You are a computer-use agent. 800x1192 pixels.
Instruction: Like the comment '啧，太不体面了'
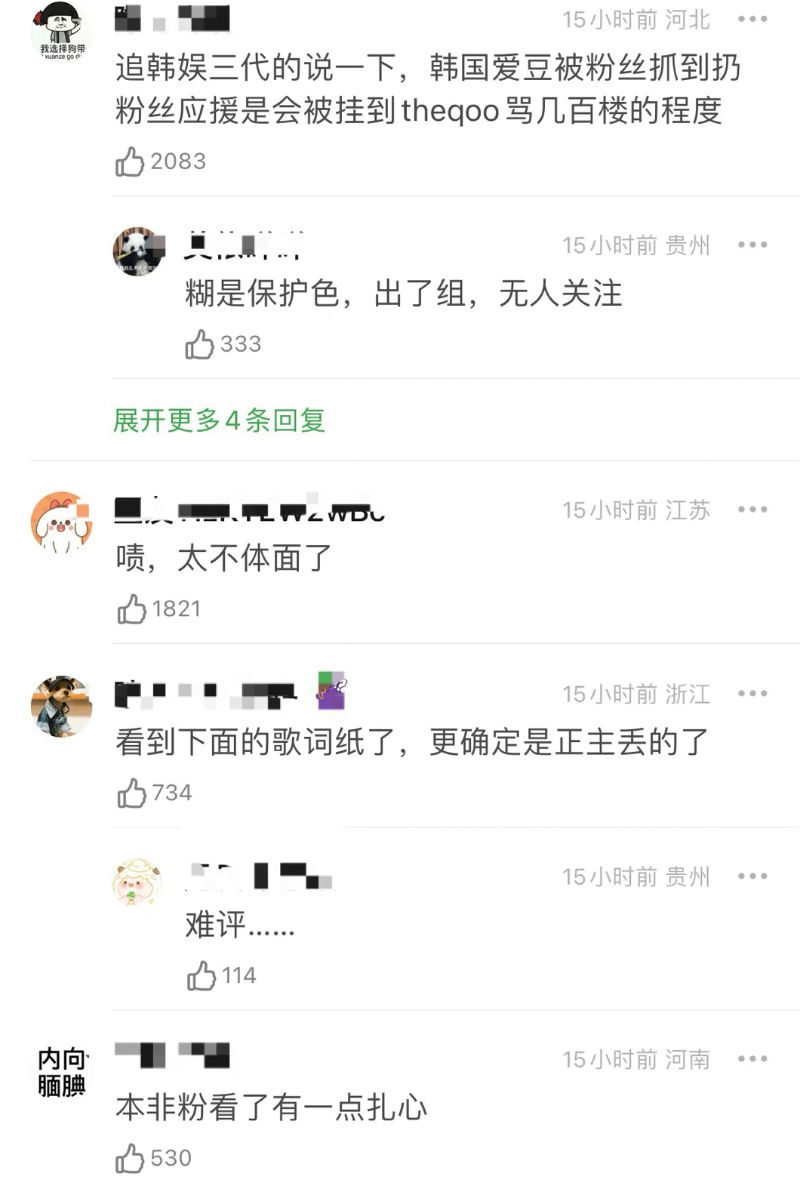pyautogui.click(x=132, y=608)
